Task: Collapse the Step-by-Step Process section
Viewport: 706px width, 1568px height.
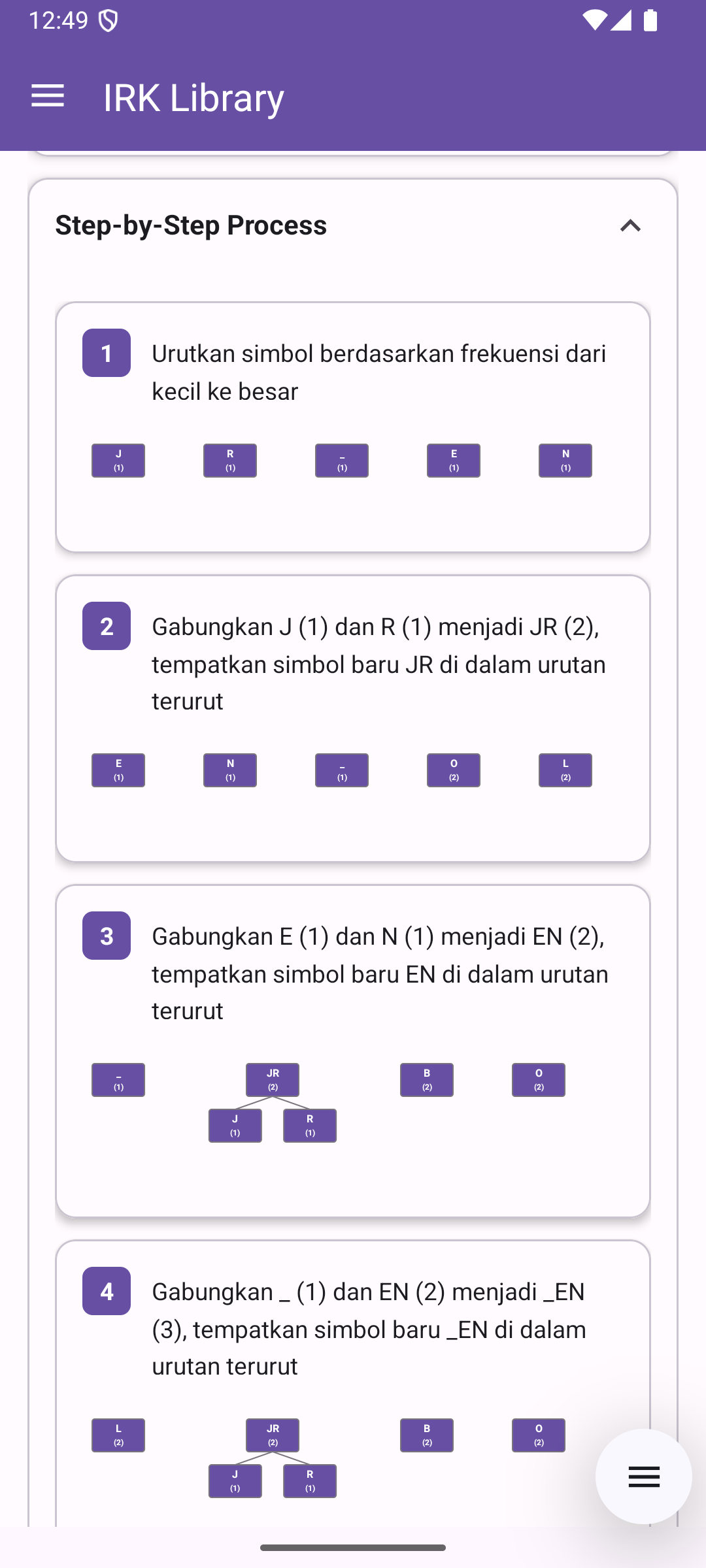Action: [x=630, y=226]
